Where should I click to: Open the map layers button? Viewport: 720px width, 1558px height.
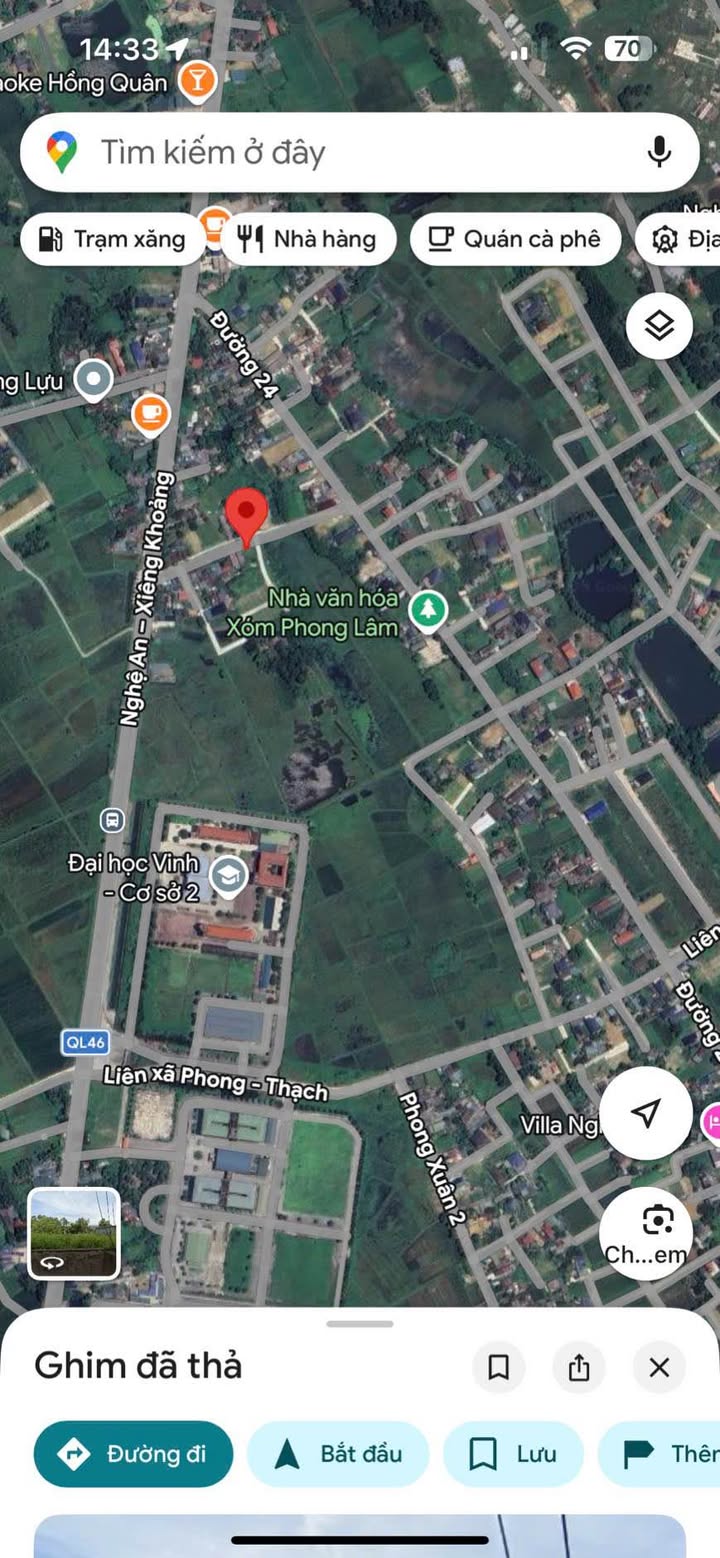pyautogui.click(x=659, y=326)
